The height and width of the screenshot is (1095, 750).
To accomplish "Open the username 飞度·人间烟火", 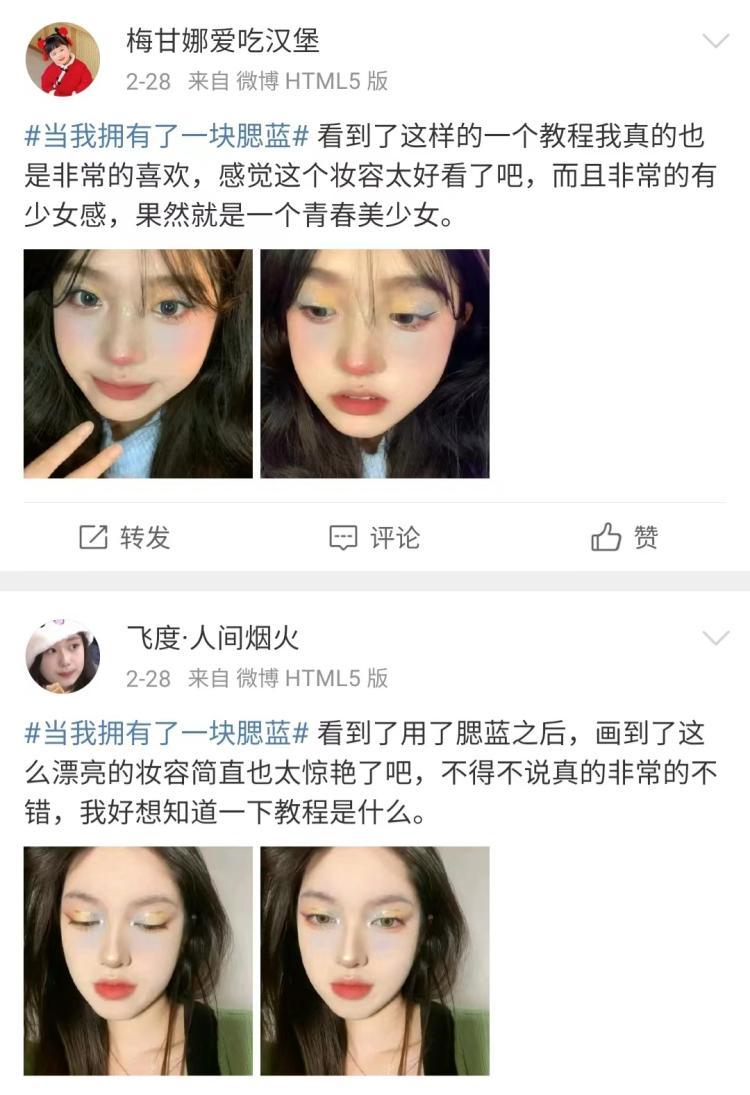I will tap(212, 638).
